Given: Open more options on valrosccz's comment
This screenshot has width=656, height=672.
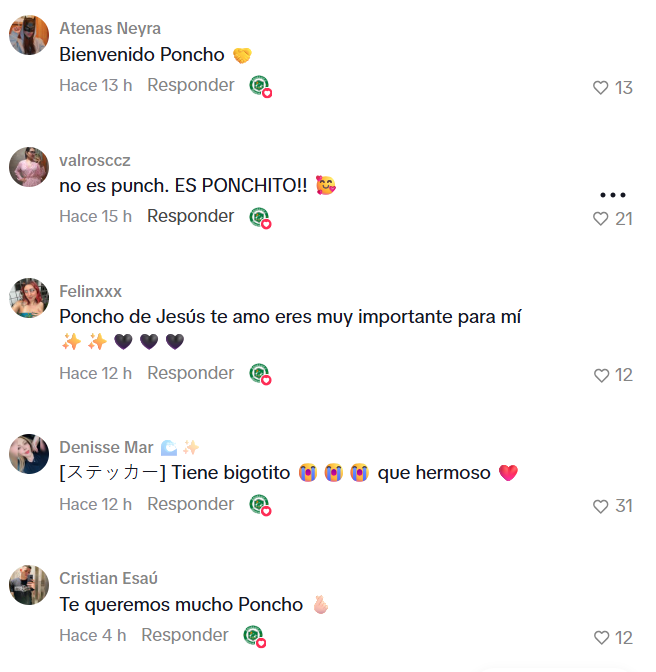Looking at the screenshot, I should pyautogui.click(x=612, y=194).
